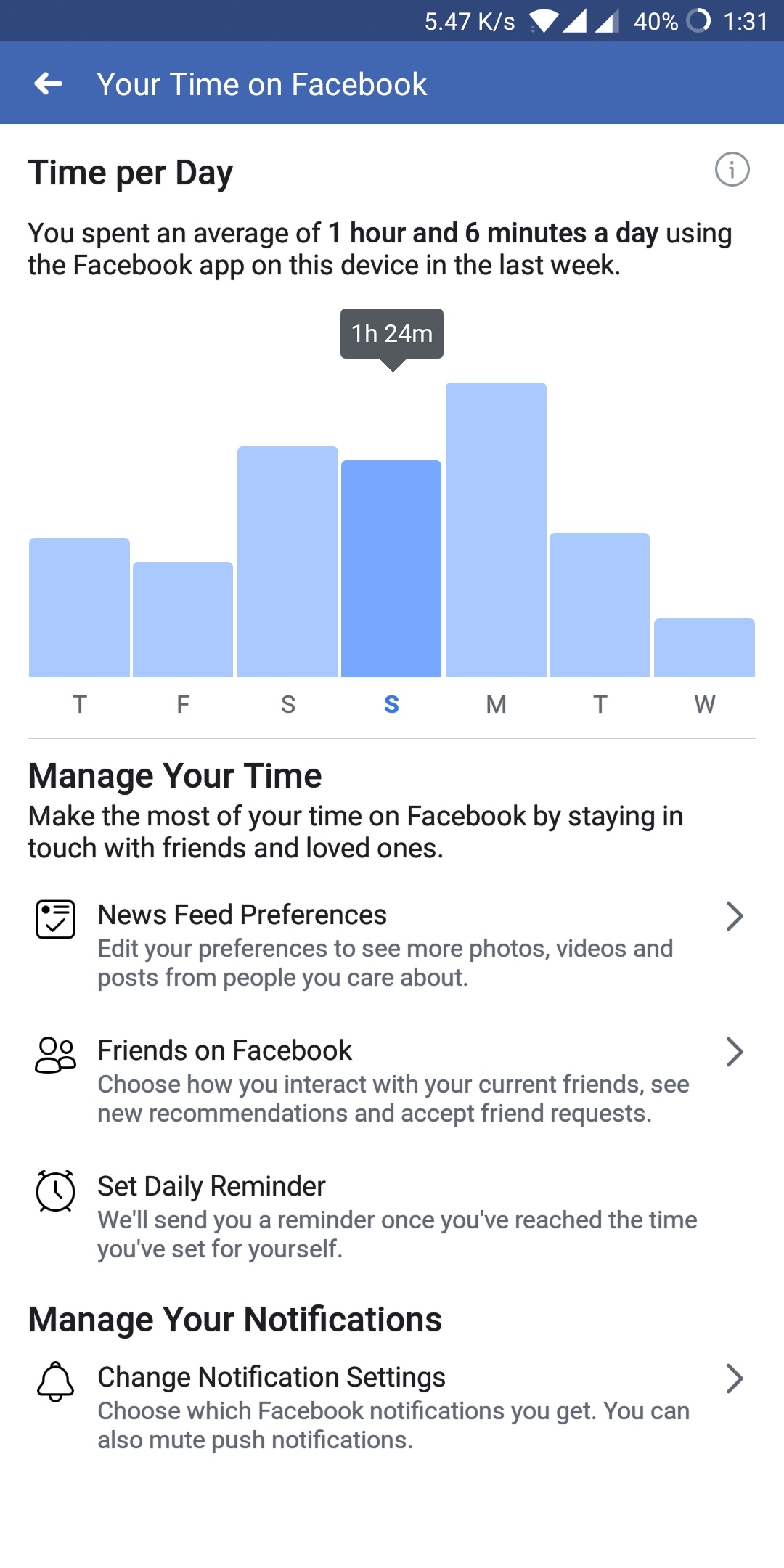This screenshot has width=784, height=1568.
Task: Tap Friday's usage bar
Action: tap(183, 617)
